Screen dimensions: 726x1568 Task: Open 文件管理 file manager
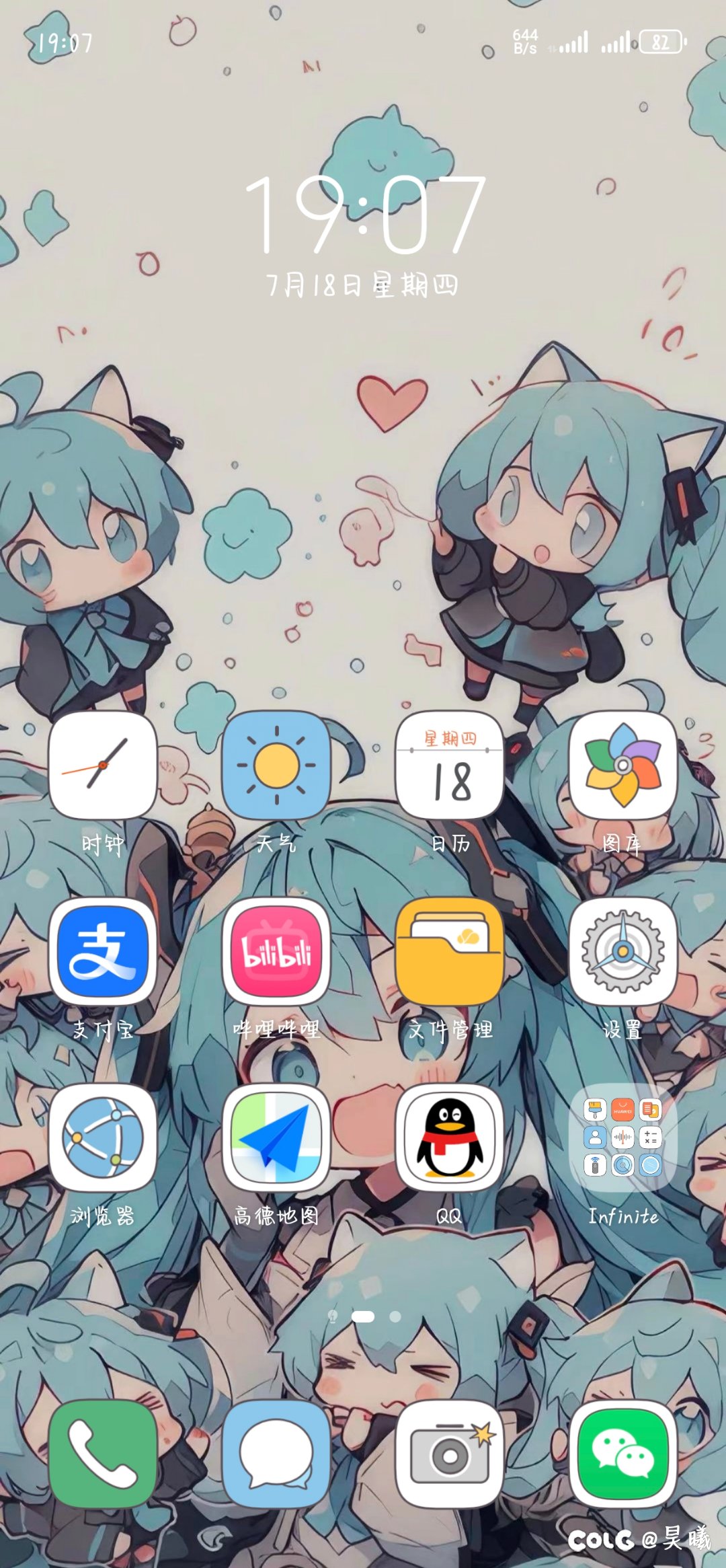click(x=450, y=951)
